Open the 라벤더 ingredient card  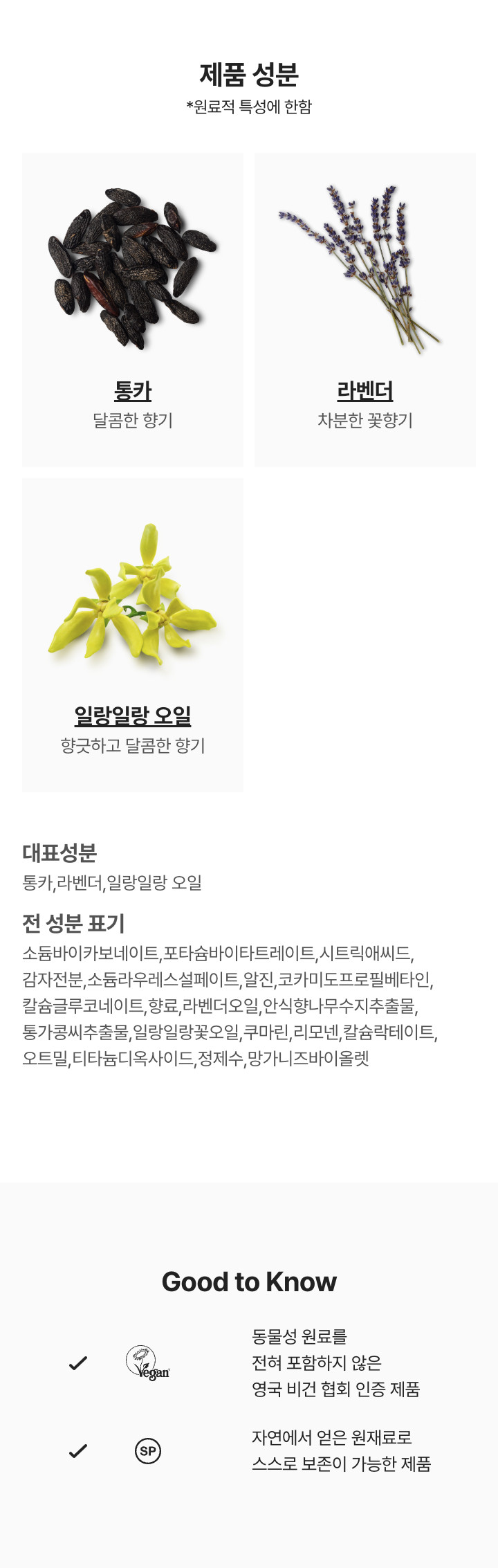tap(365, 310)
